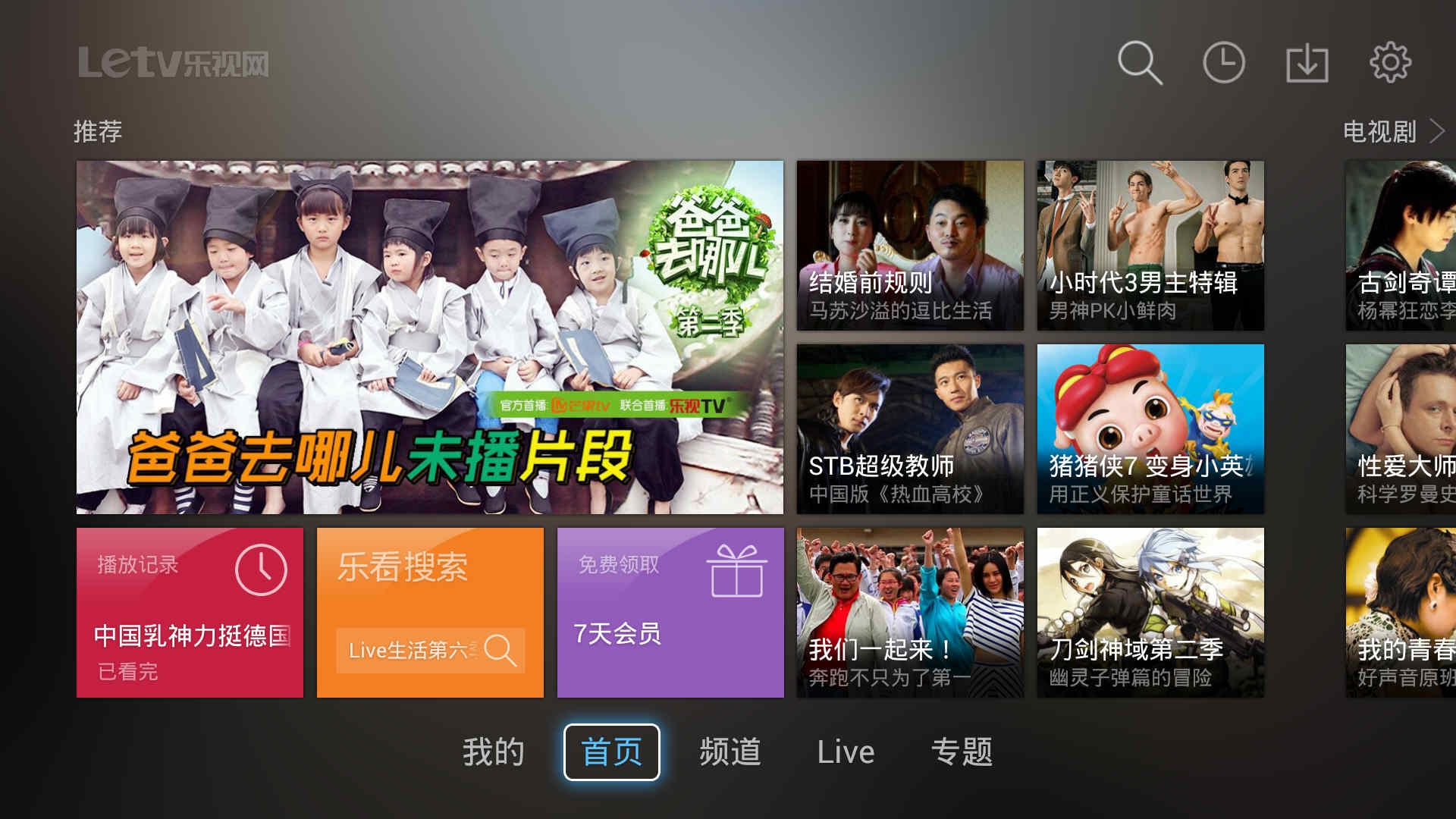Claim the 免费领取 7天会员 card
This screenshot has width=1456, height=819.
(x=670, y=612)
